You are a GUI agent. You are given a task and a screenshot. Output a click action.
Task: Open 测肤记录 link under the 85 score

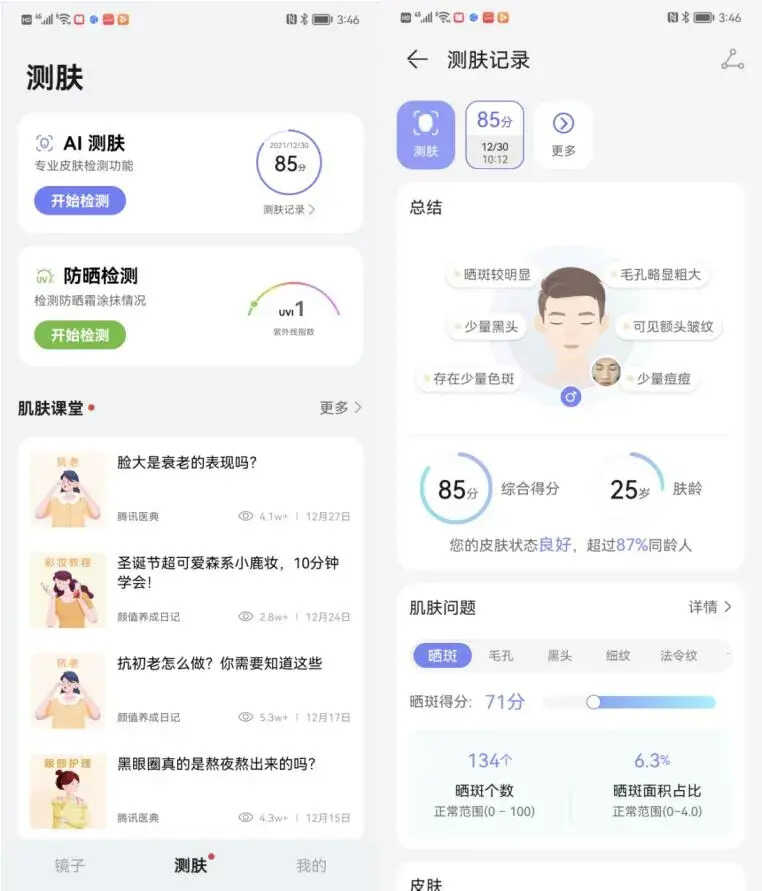tap(289, 210)
